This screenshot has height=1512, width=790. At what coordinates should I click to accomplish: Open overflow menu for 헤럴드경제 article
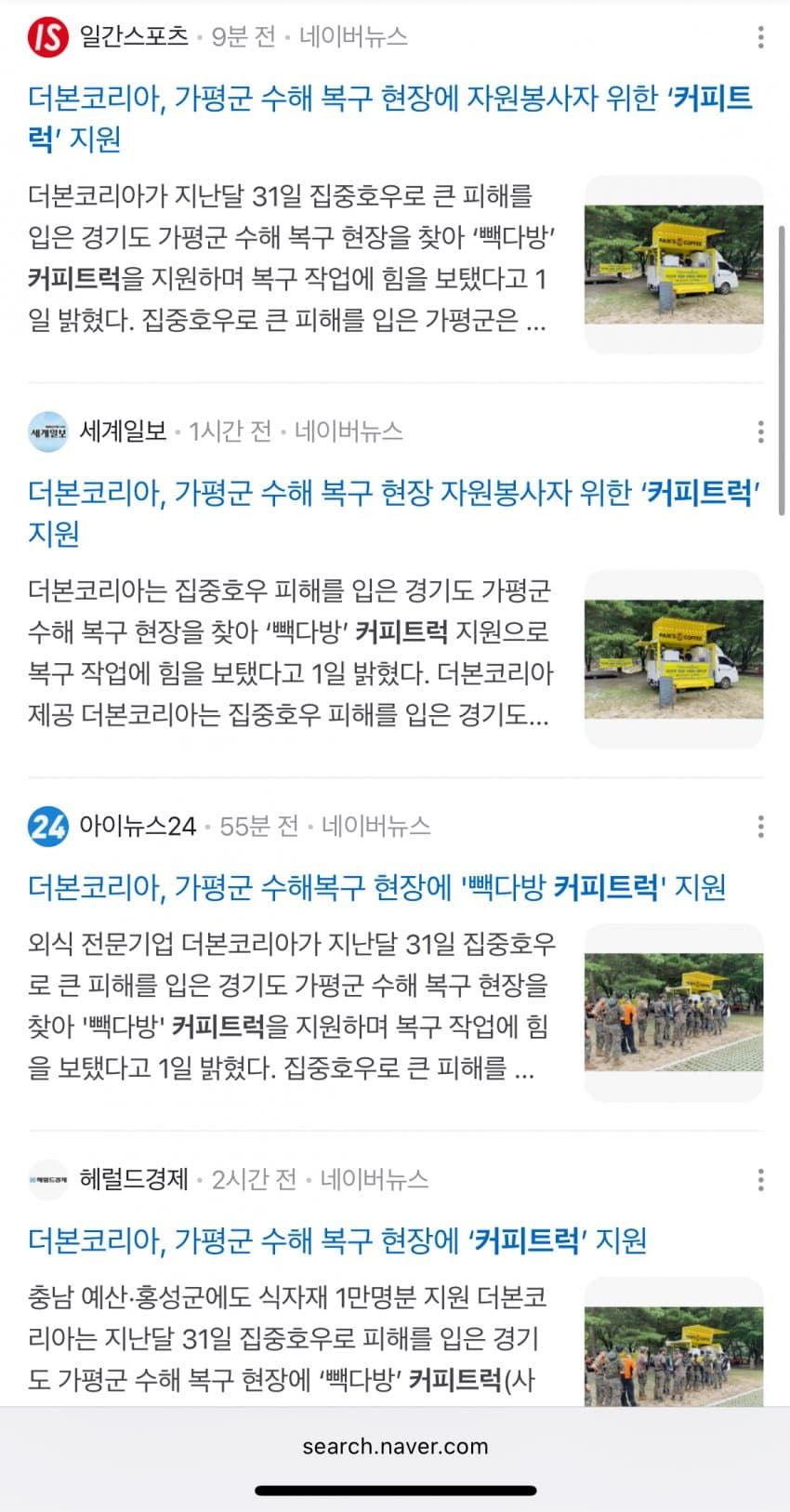(x=760, y=1179)
